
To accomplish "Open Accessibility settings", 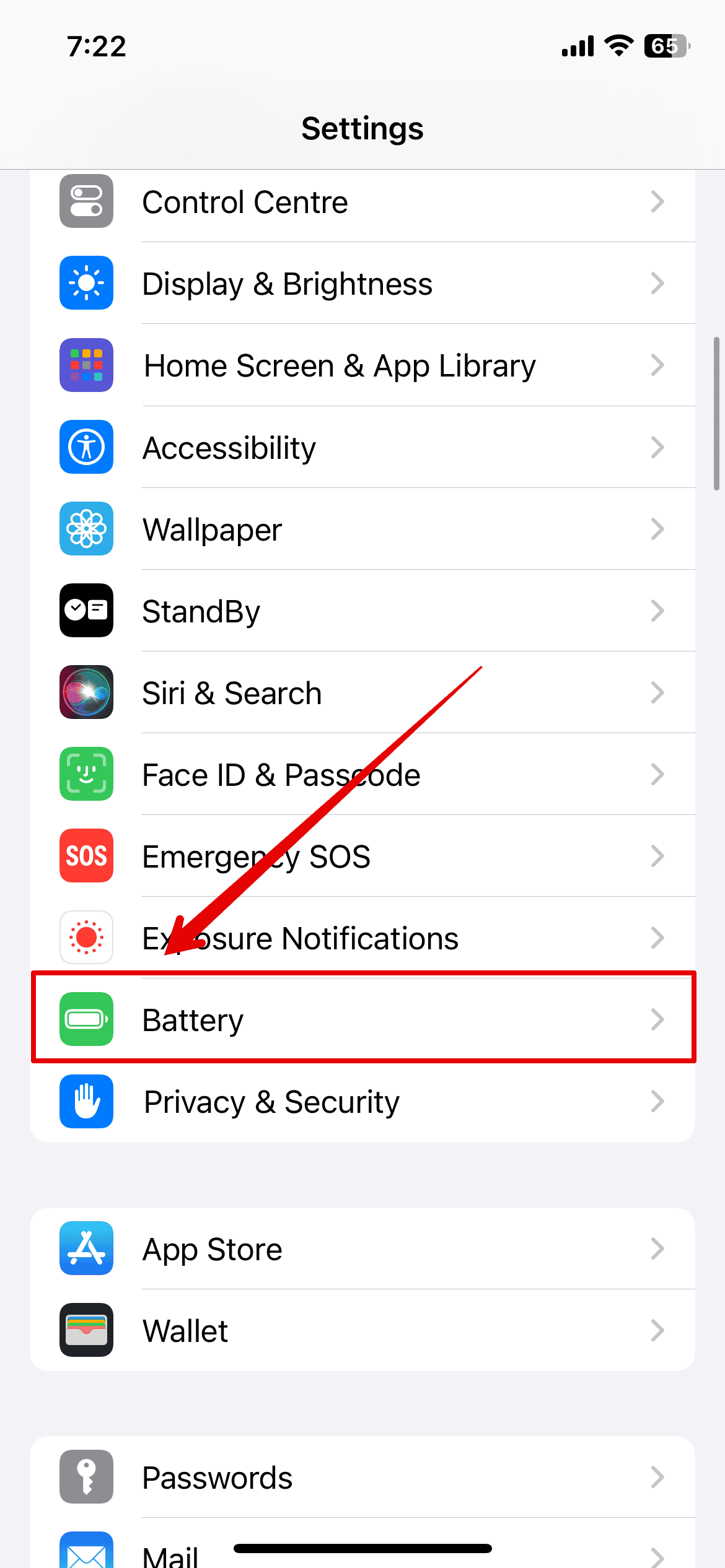I will [x=362, y=447].
